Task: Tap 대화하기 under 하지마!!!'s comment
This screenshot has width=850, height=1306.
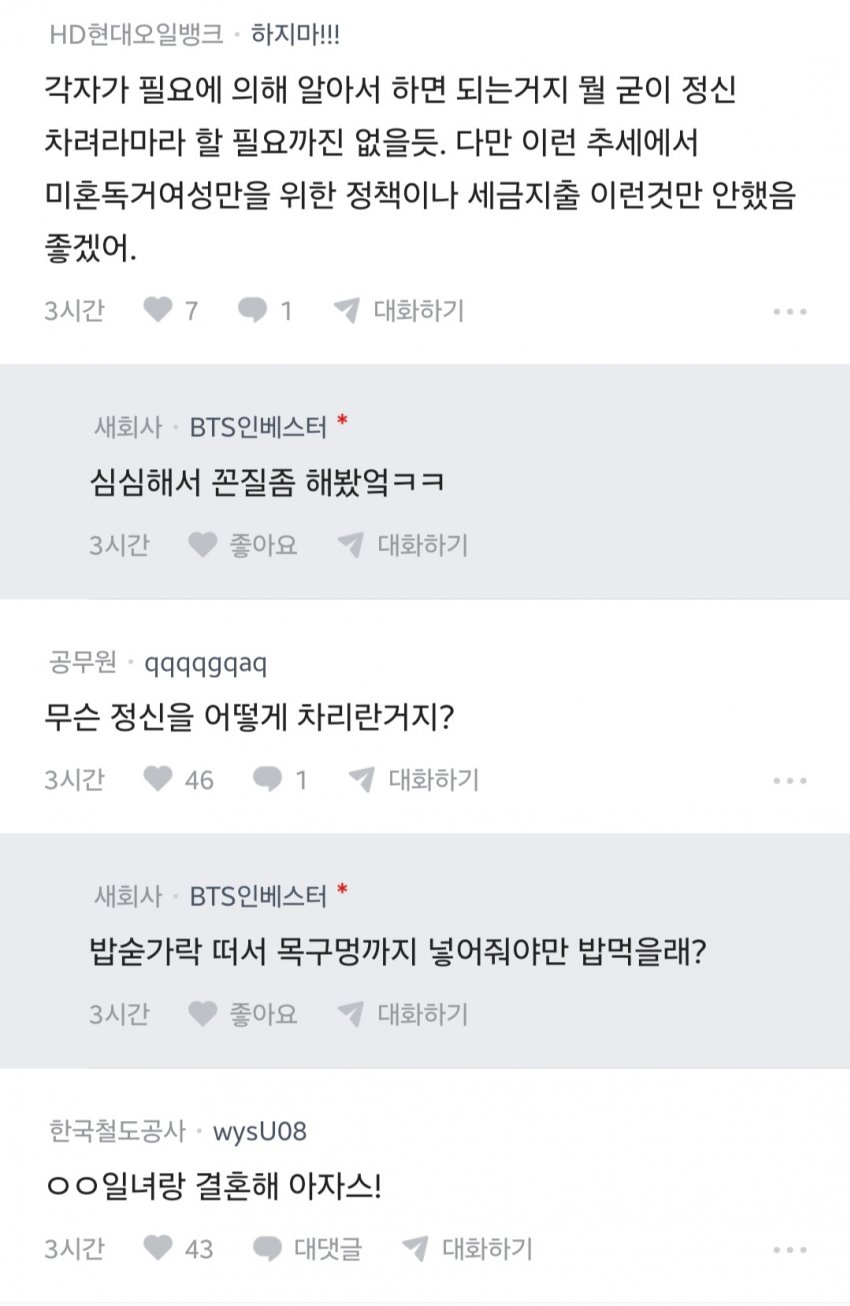Action: click(400, 311)
